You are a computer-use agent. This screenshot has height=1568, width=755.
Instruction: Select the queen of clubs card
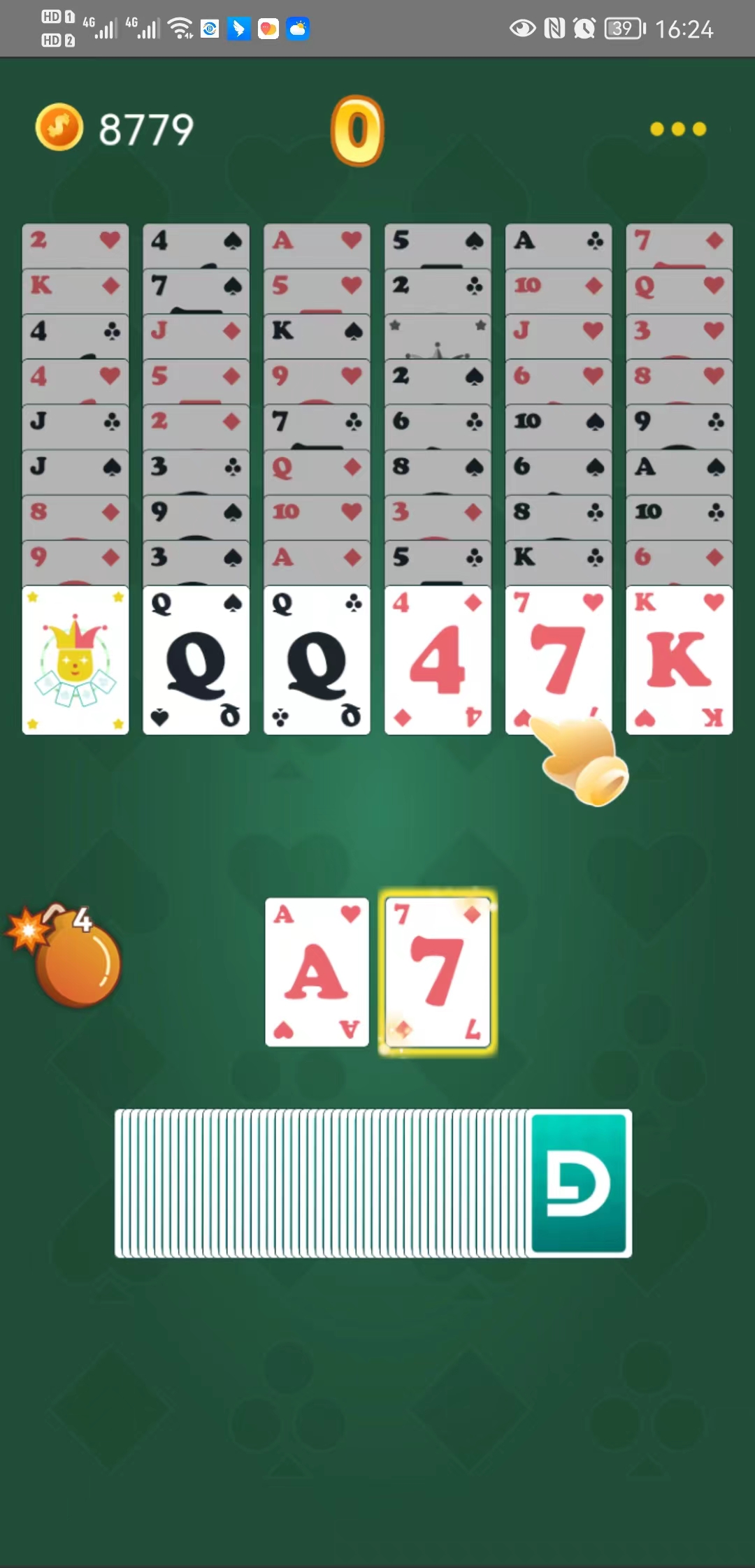317,660
